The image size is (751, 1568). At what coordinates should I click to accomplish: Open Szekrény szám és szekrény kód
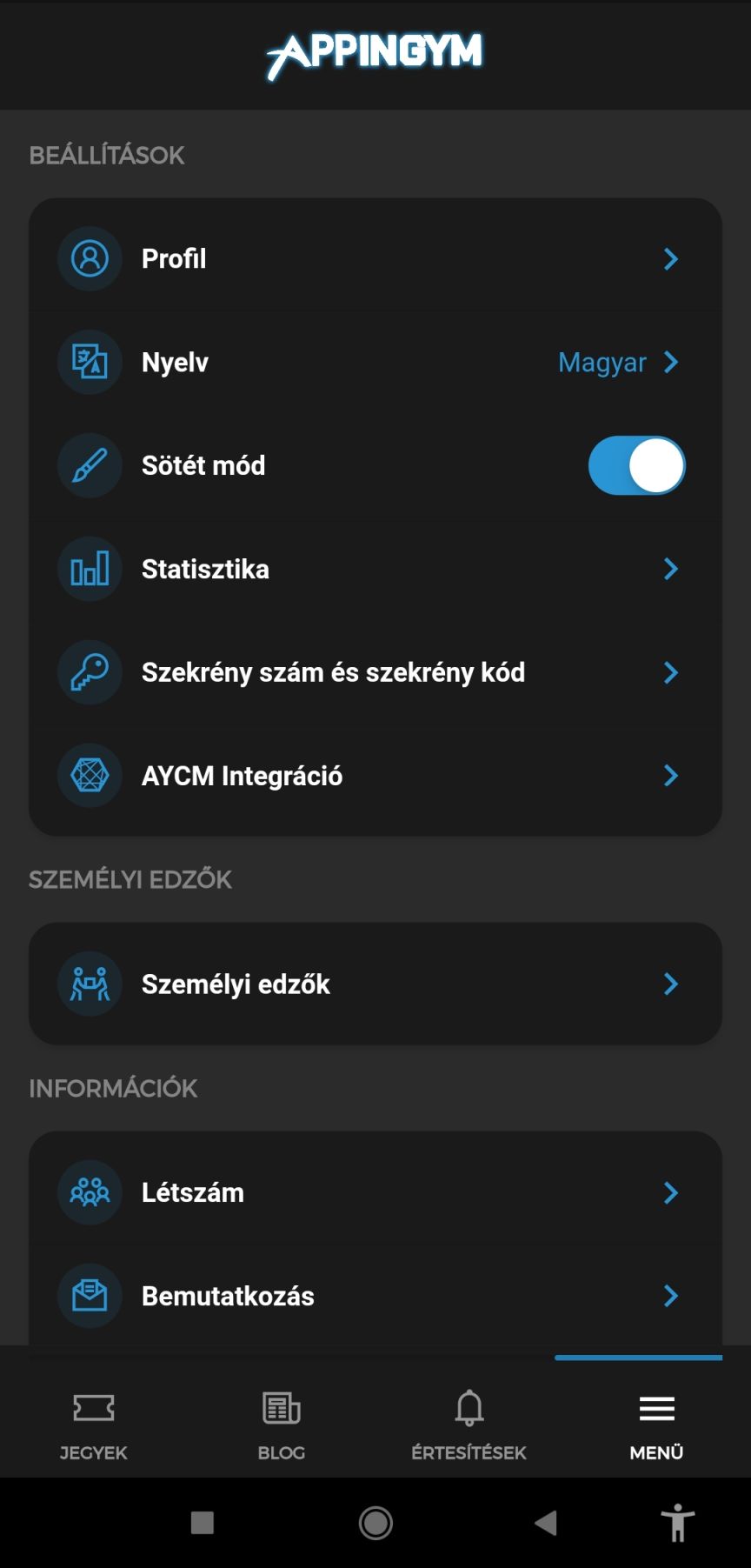click(x=375, y=672)
